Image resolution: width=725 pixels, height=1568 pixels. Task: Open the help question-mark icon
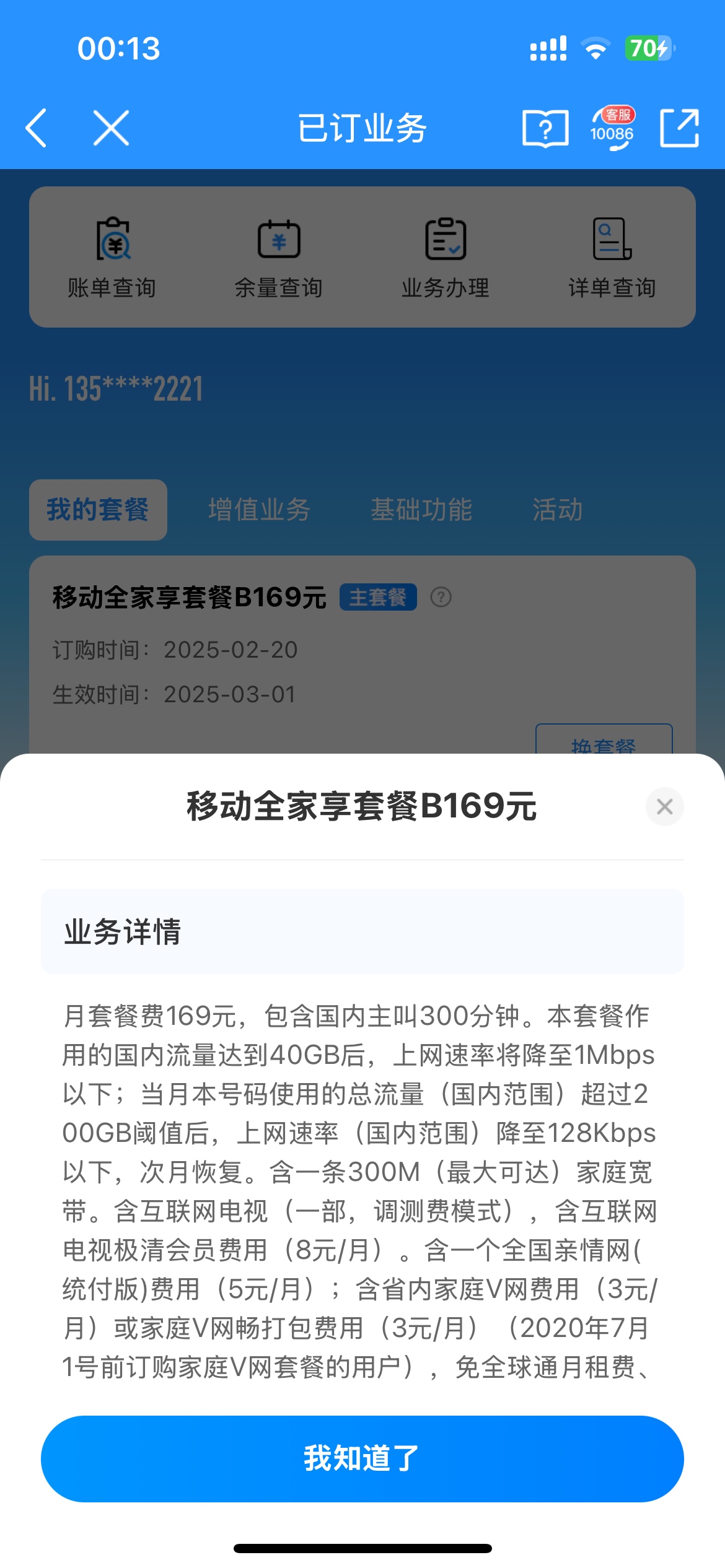pos(545,129)
